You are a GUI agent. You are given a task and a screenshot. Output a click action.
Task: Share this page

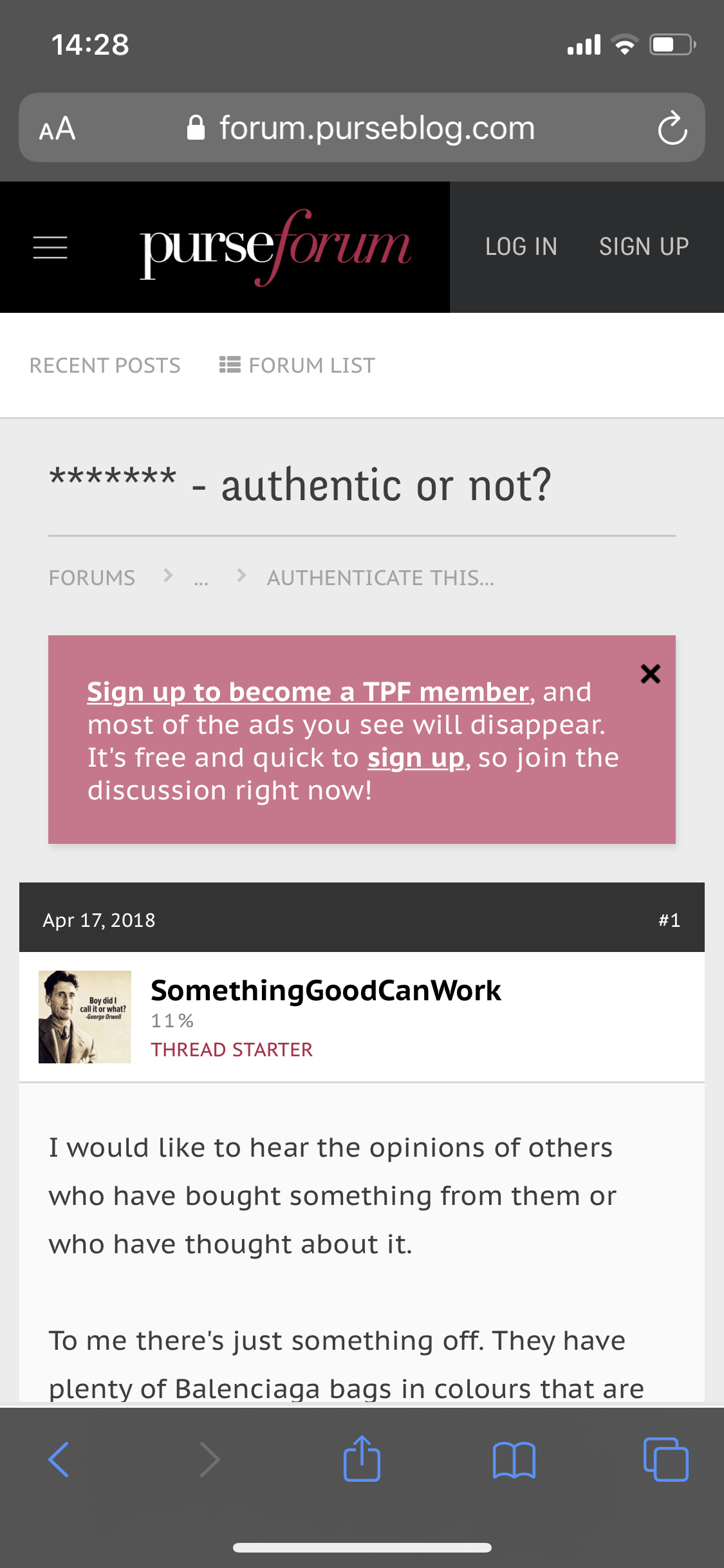click(362, 1458)
